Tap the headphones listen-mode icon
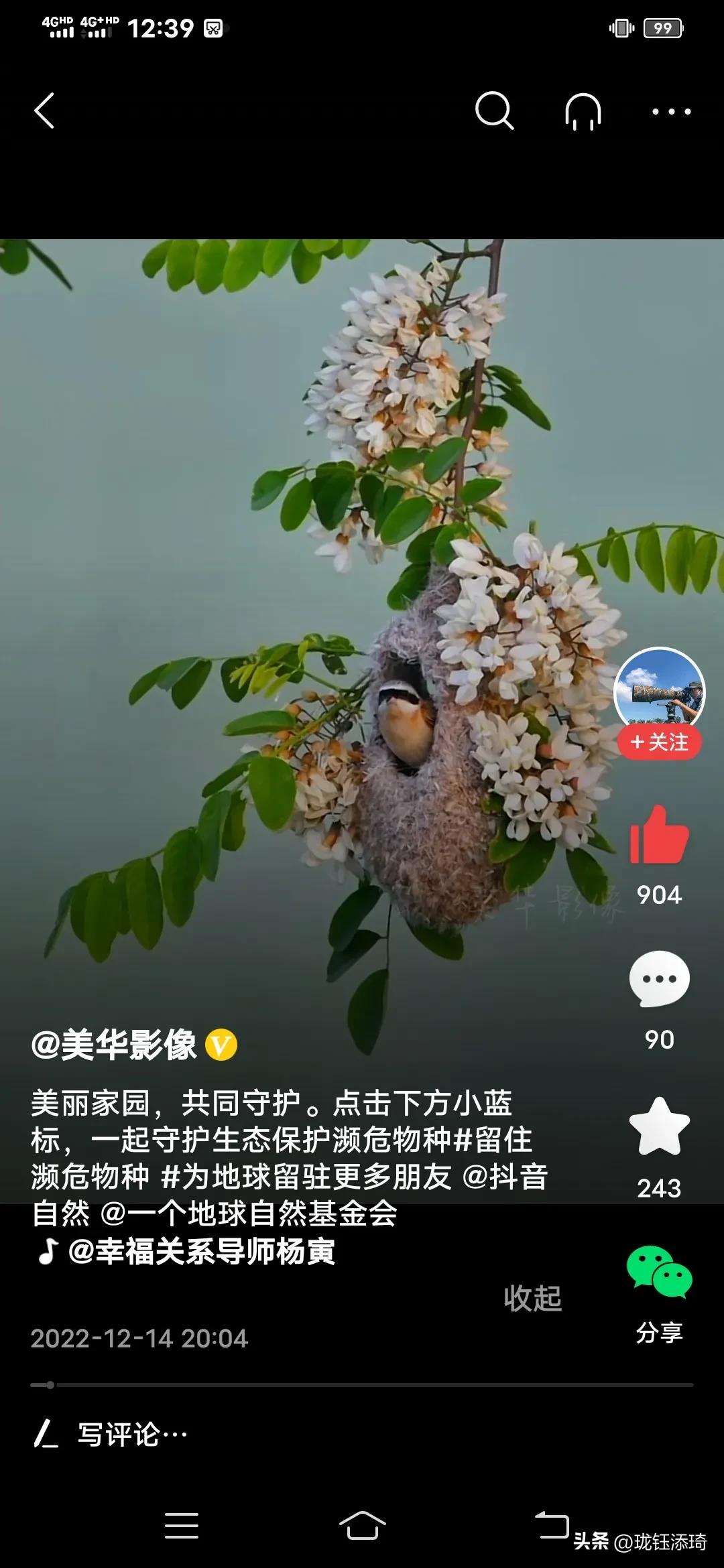 coord(582,111)
